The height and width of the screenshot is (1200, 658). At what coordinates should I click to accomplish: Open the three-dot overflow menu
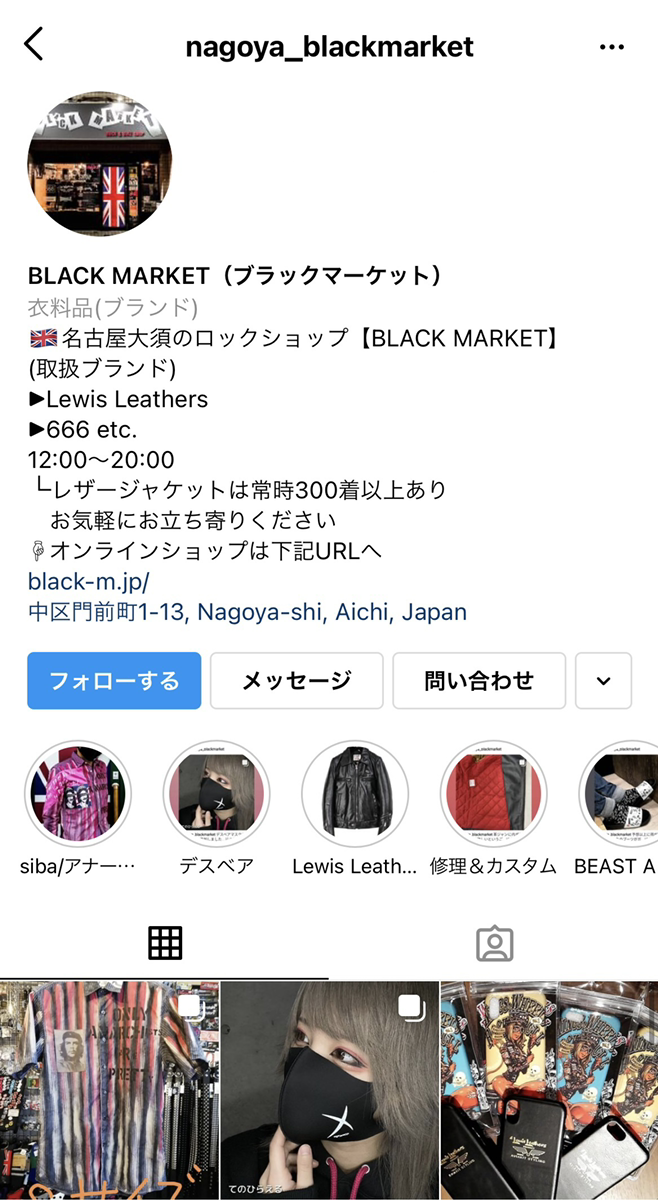pyautogui.click(x=611, y=47)
